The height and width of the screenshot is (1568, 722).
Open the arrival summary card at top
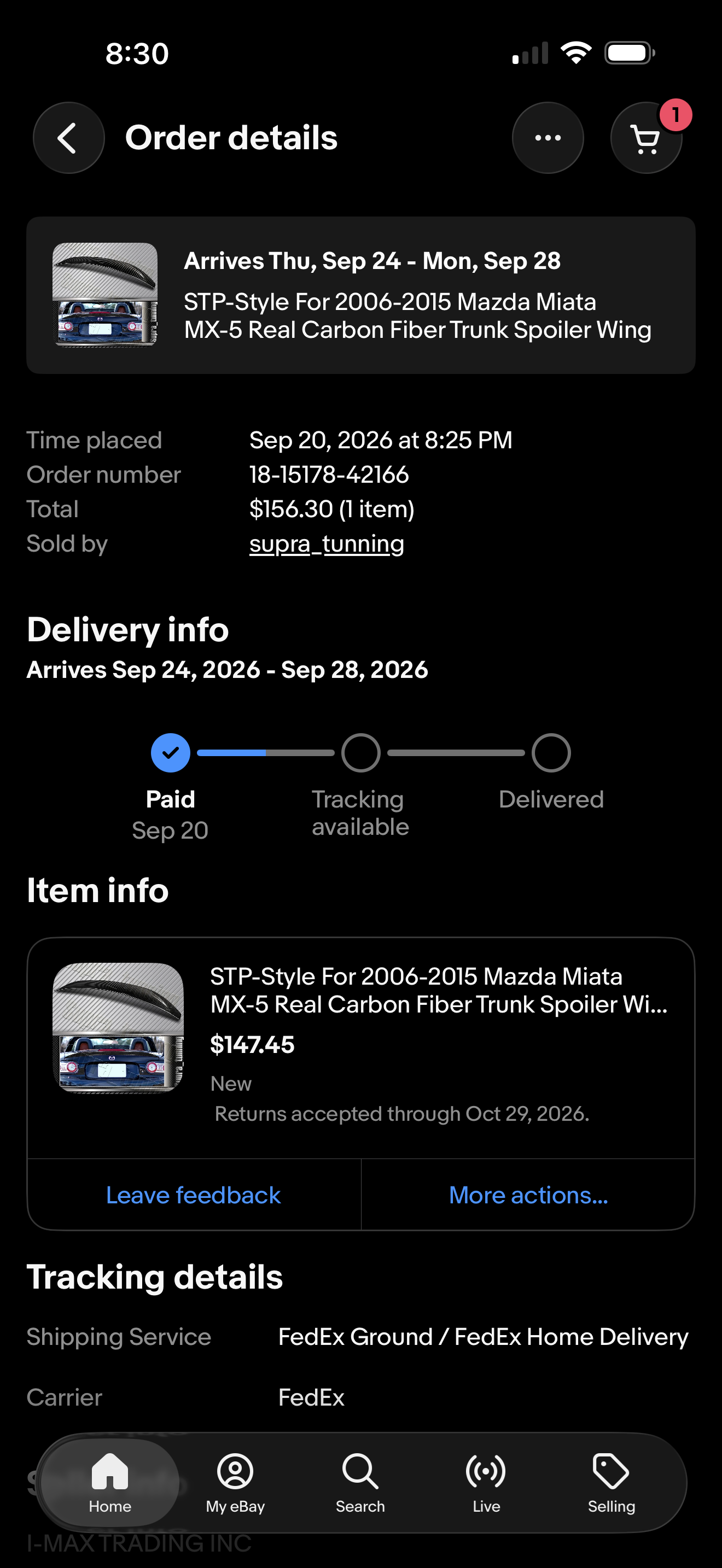click(360, 295)
